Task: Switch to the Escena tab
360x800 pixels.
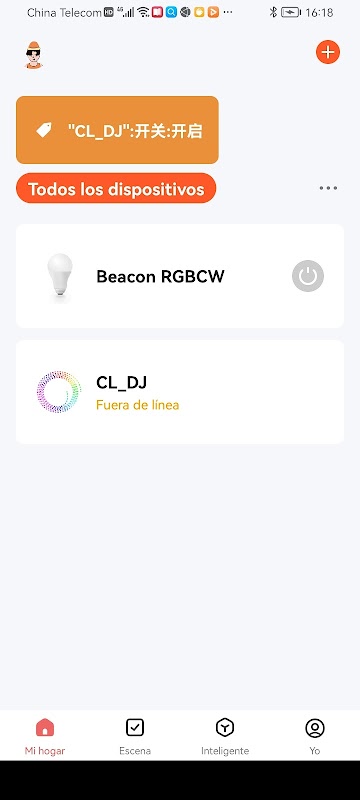Action: pyautogui.click(x=135, y=736)
